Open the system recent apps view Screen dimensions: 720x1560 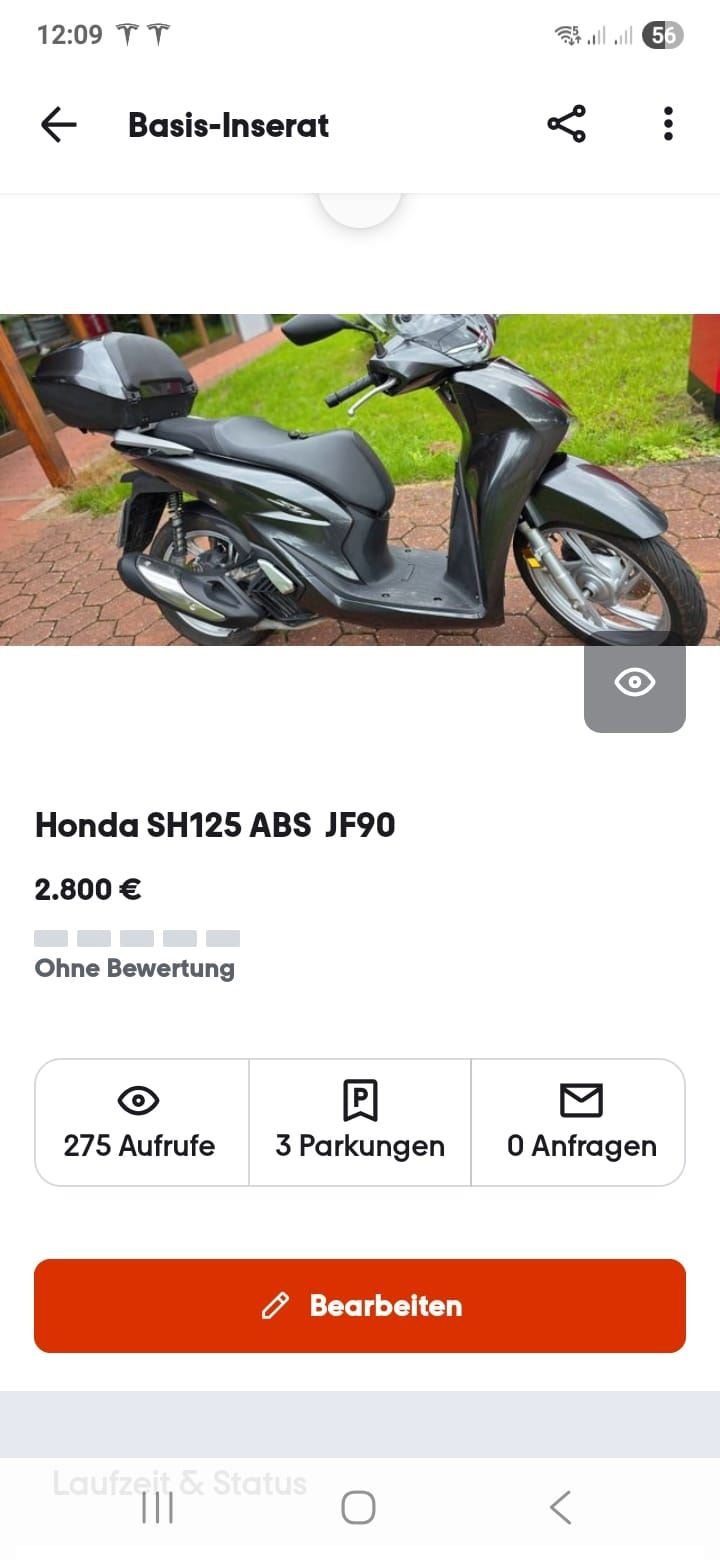(x=157, y=1507)
